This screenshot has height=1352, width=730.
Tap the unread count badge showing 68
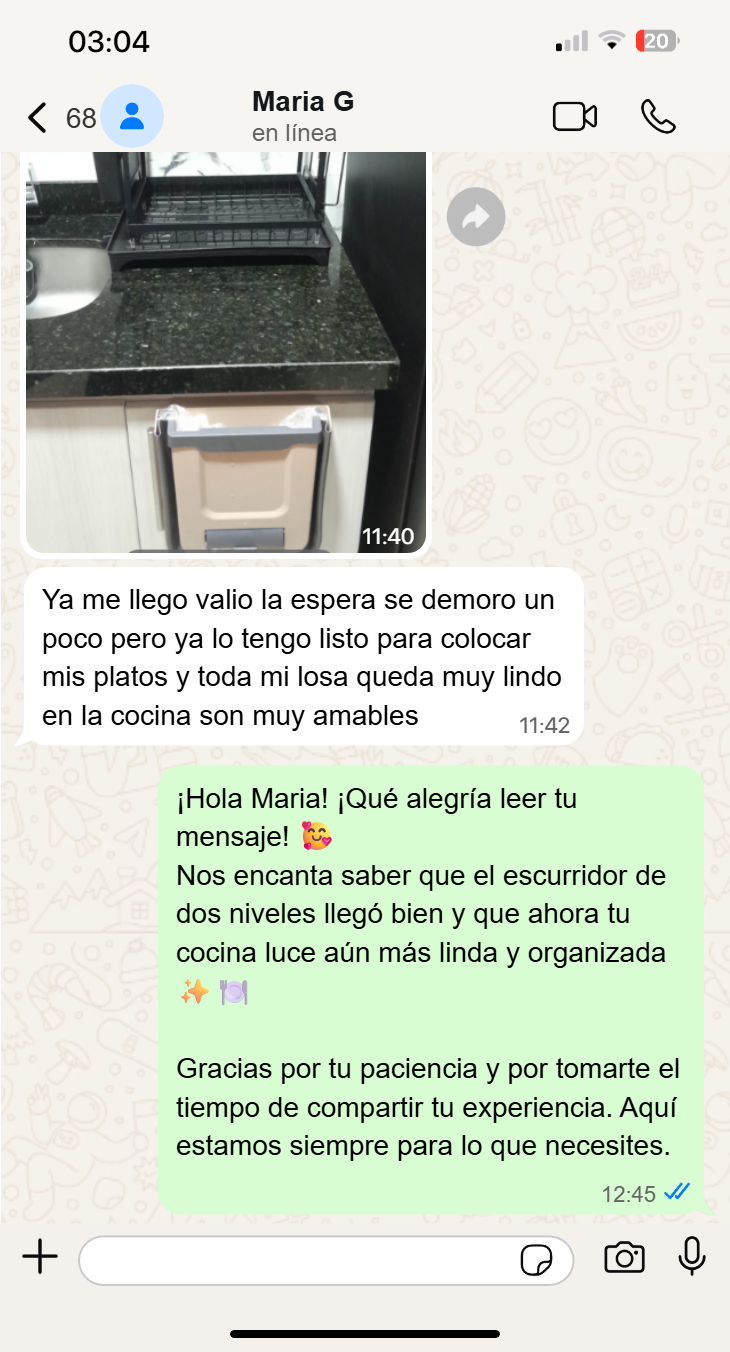(x=75, y=117)
